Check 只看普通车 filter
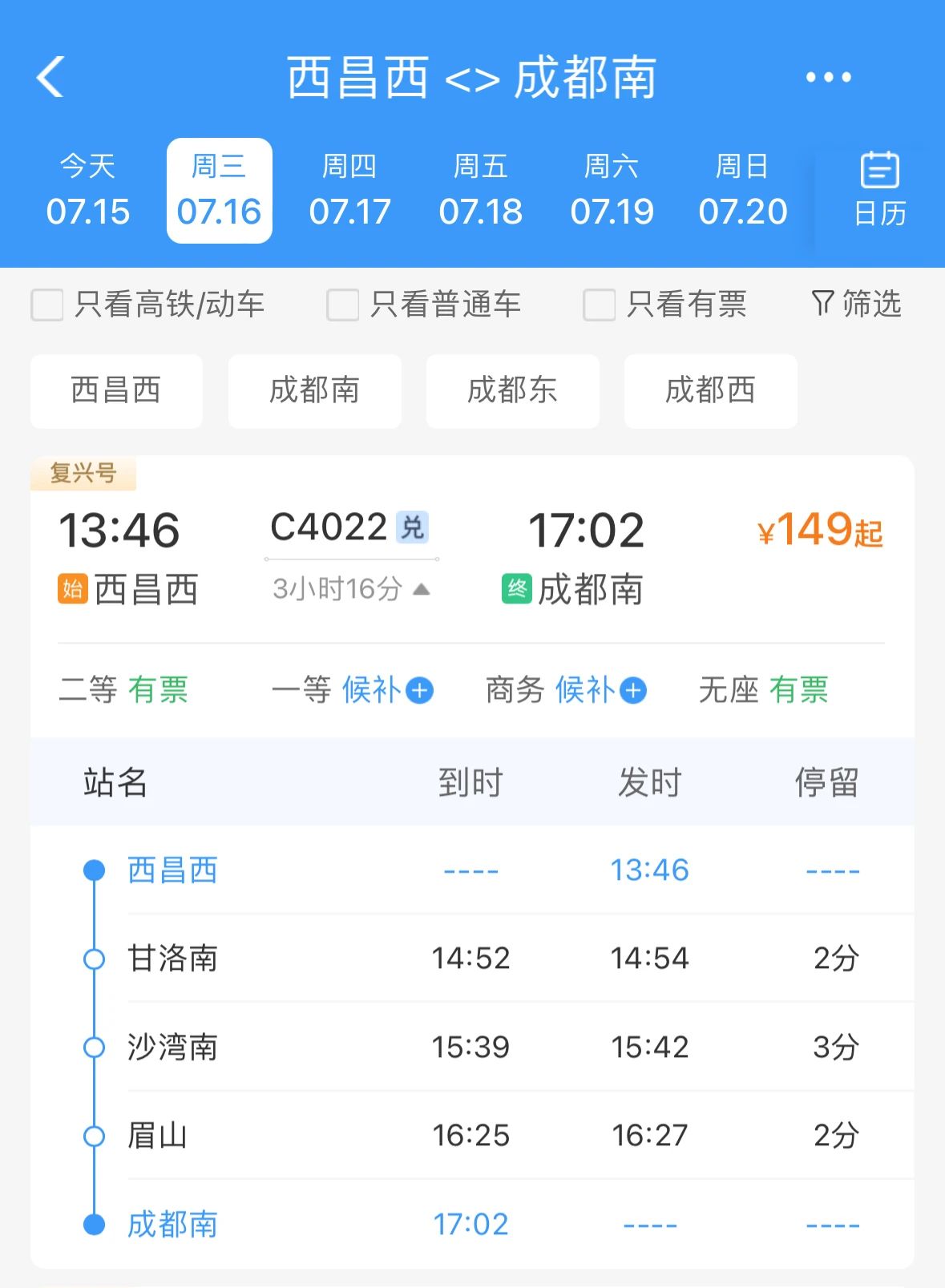Image resolution: width=945 pixels, height=1288 pixels. point(343,305)
